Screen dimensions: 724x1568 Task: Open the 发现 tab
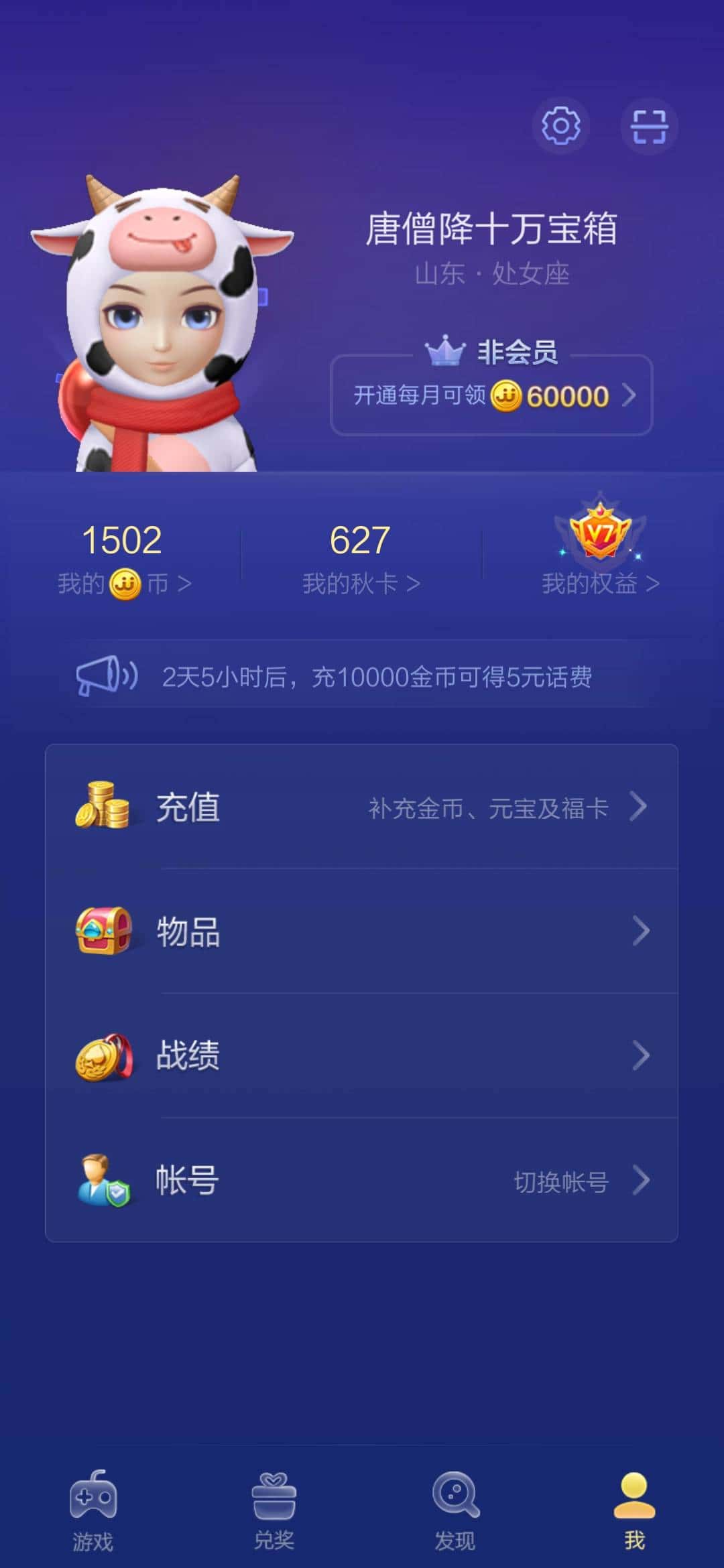tap(452, 1508)
